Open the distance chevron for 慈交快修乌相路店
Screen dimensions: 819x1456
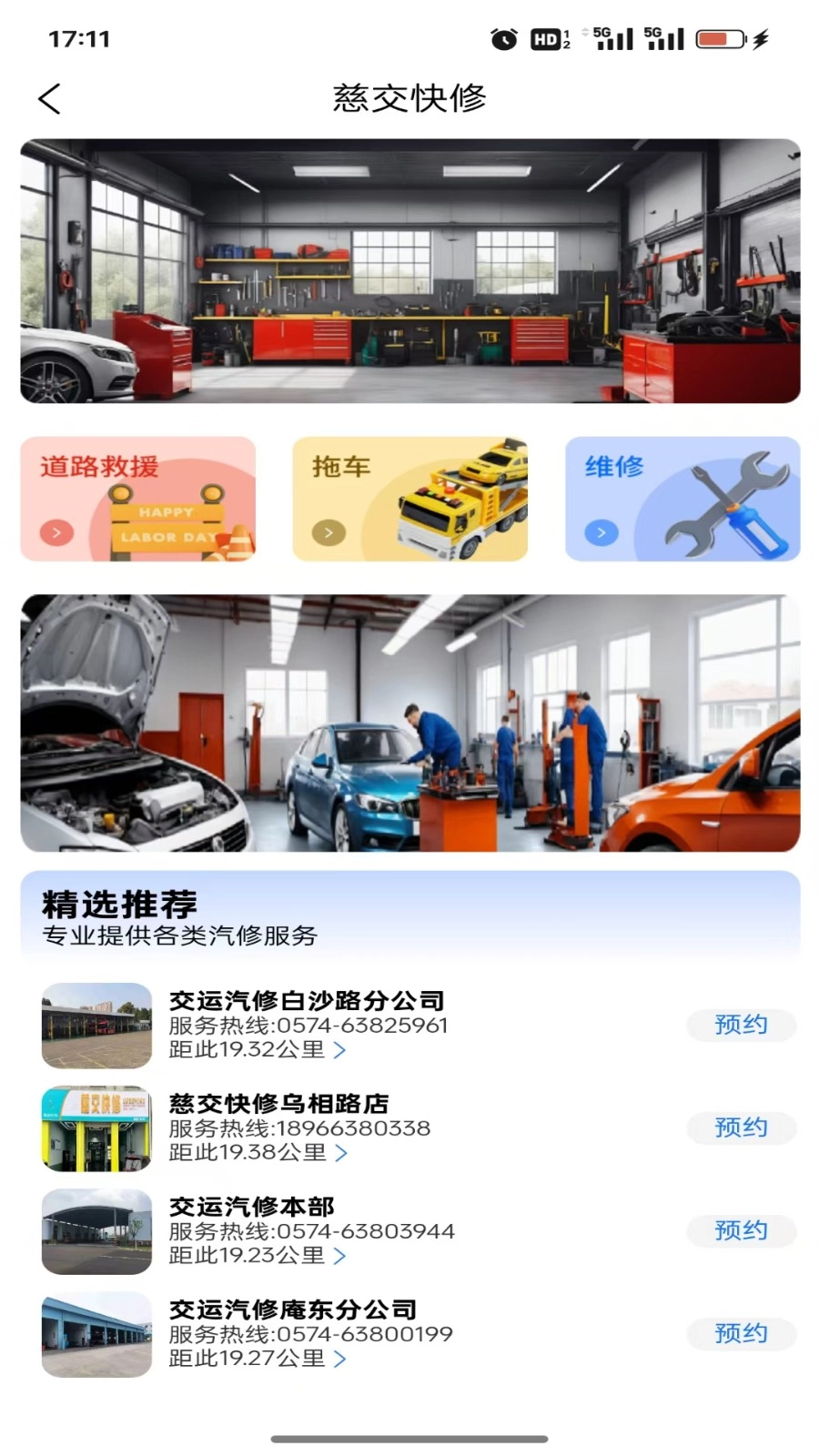click(340, 1154)
